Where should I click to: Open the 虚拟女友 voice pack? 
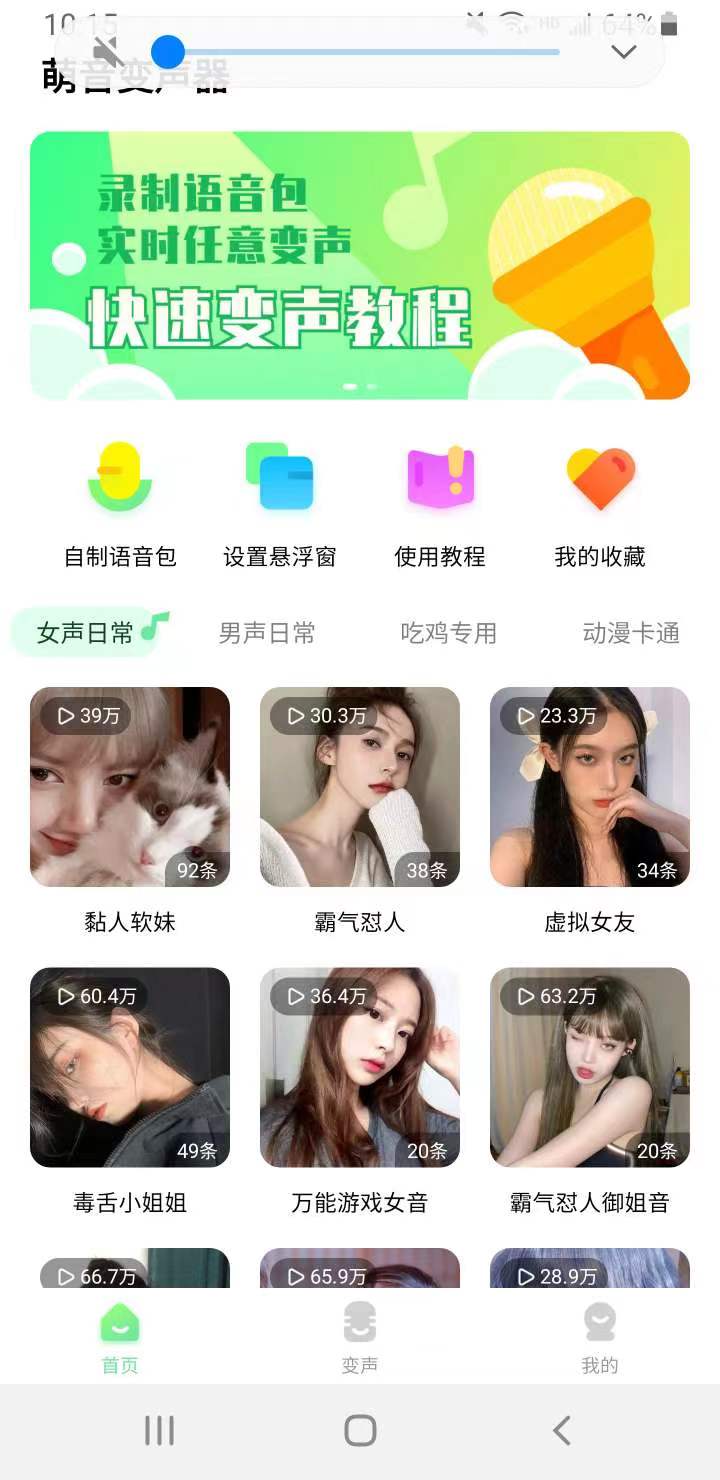(x=590, y=787)
